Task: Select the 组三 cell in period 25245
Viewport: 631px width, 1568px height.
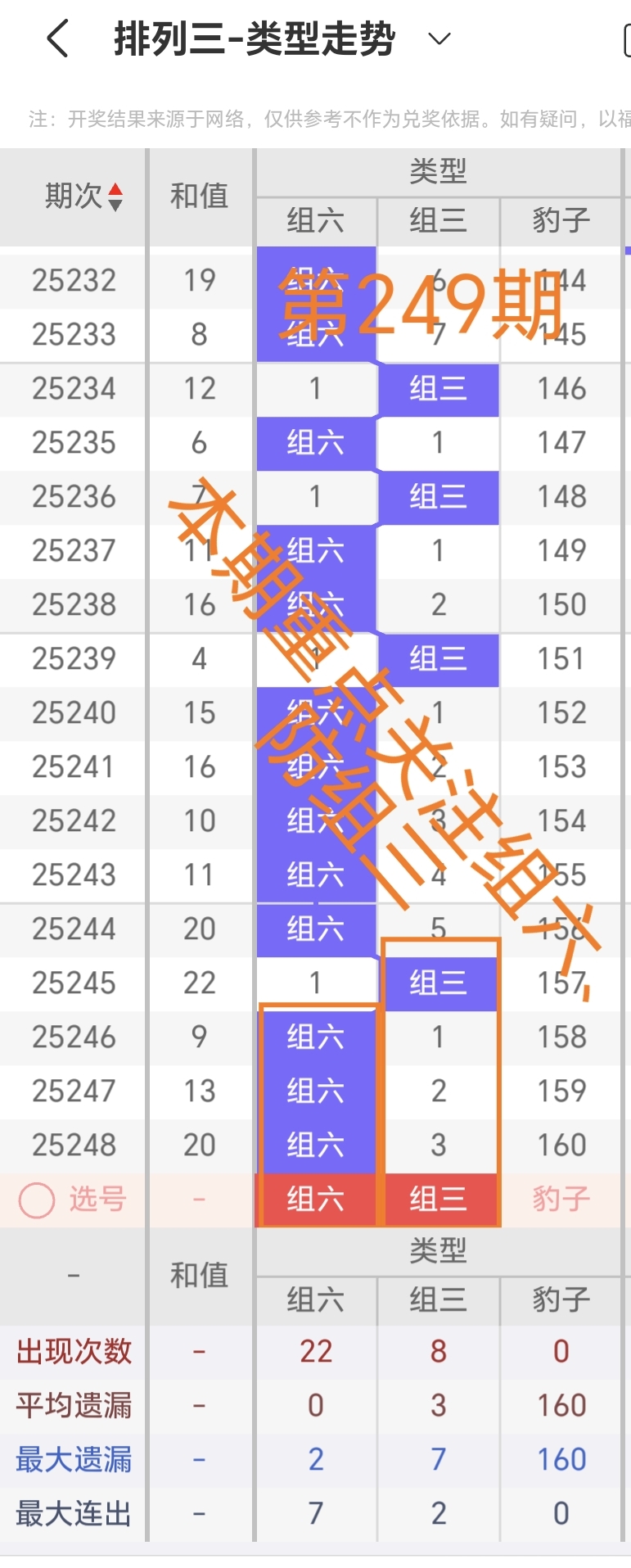Action: pos(439,983)
